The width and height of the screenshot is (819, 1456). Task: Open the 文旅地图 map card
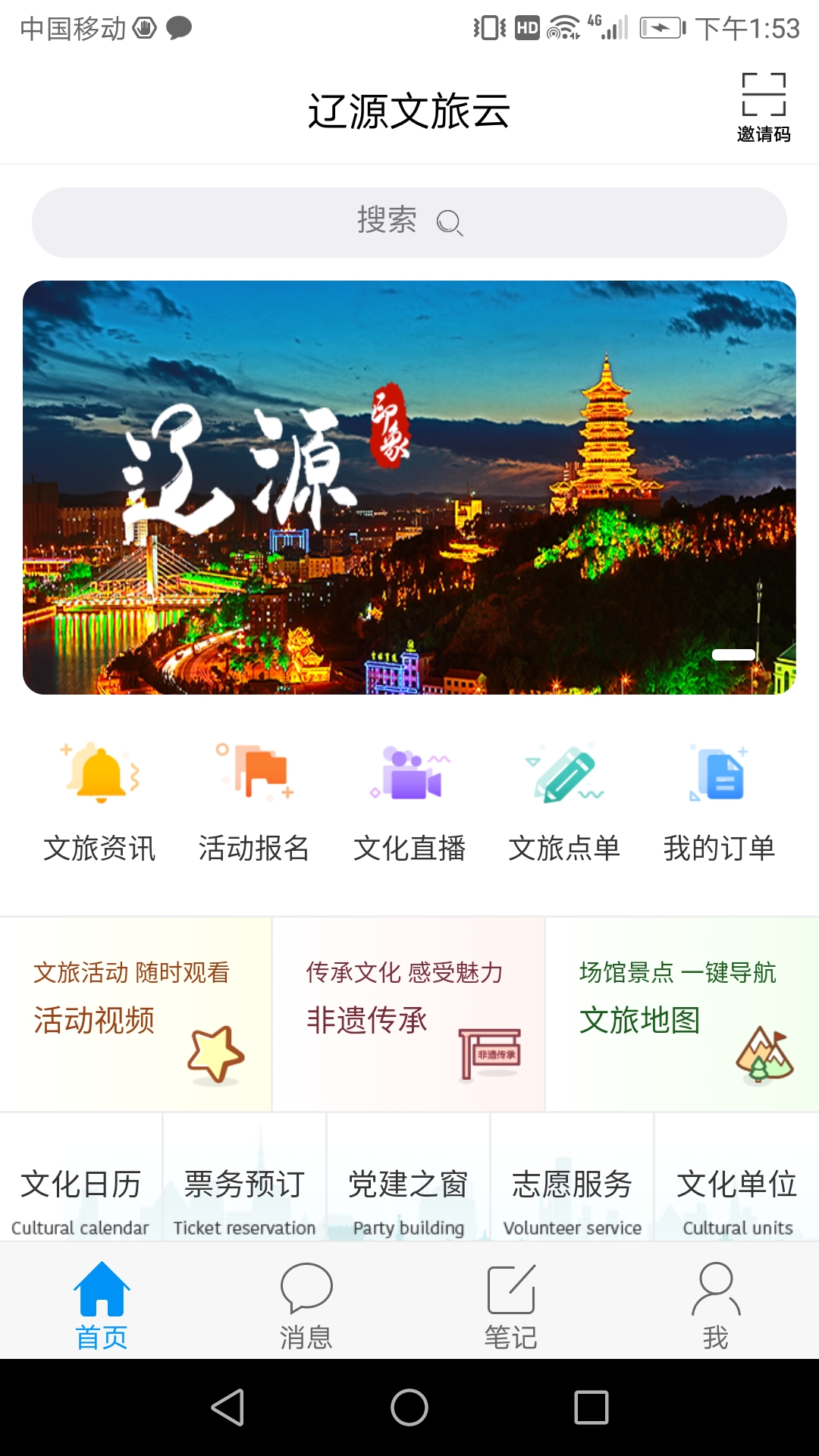682,1015
